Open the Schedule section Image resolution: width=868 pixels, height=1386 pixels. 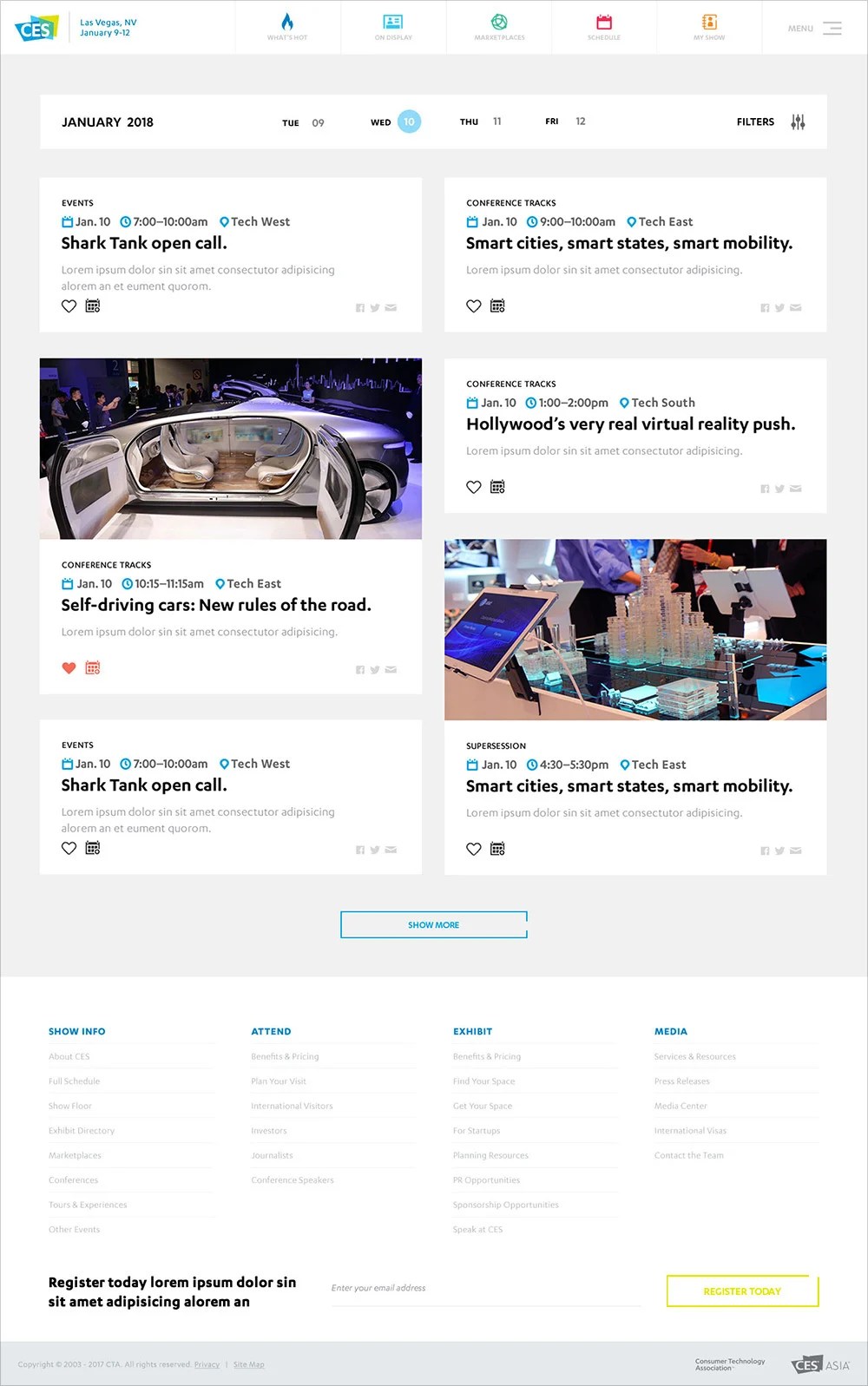(604, 27)
